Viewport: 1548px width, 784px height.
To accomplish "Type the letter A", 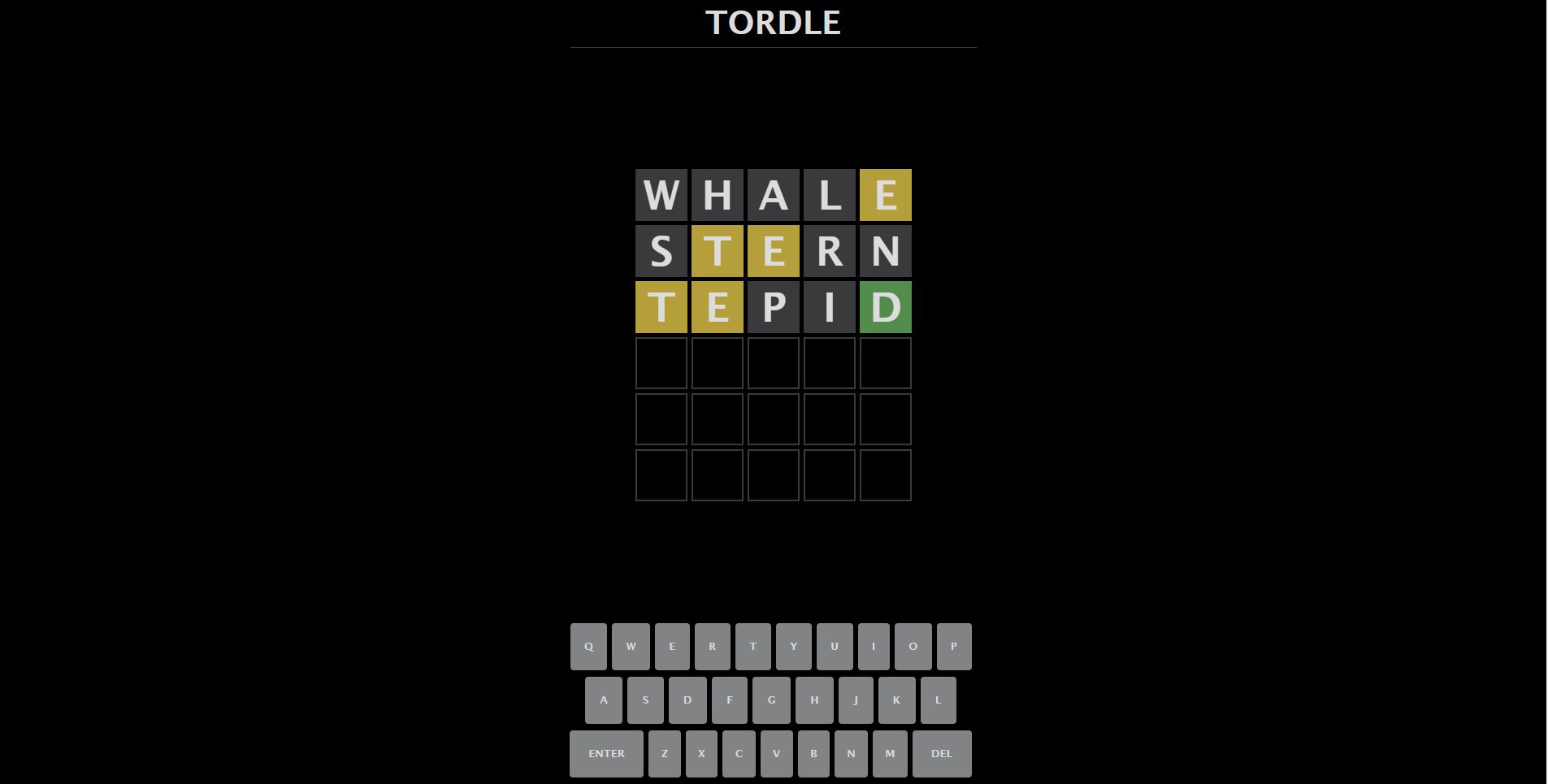I will (x=603, y=700).
